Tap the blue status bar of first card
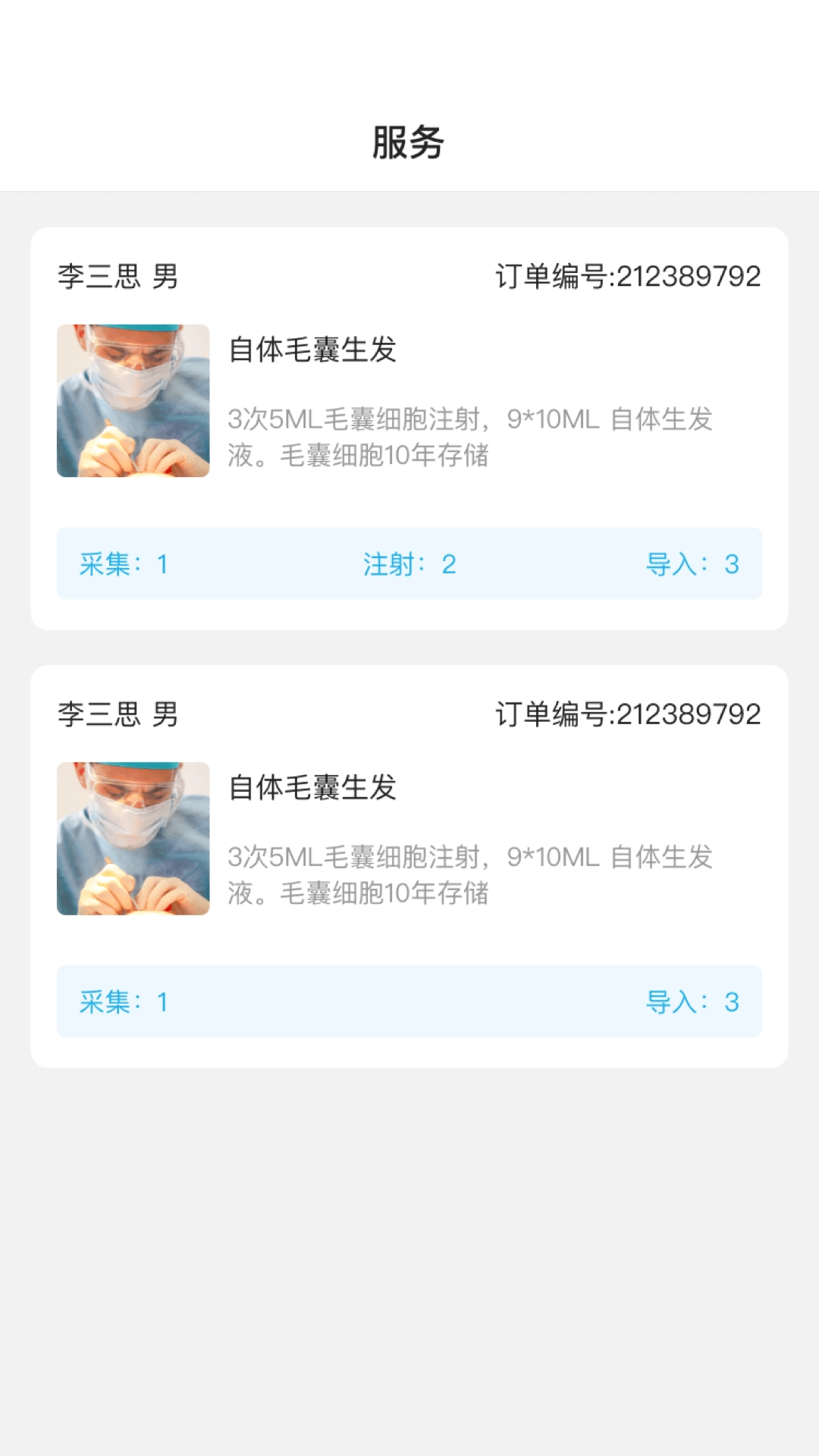Viewport: 819px width, 1456px height. point(409,564)
